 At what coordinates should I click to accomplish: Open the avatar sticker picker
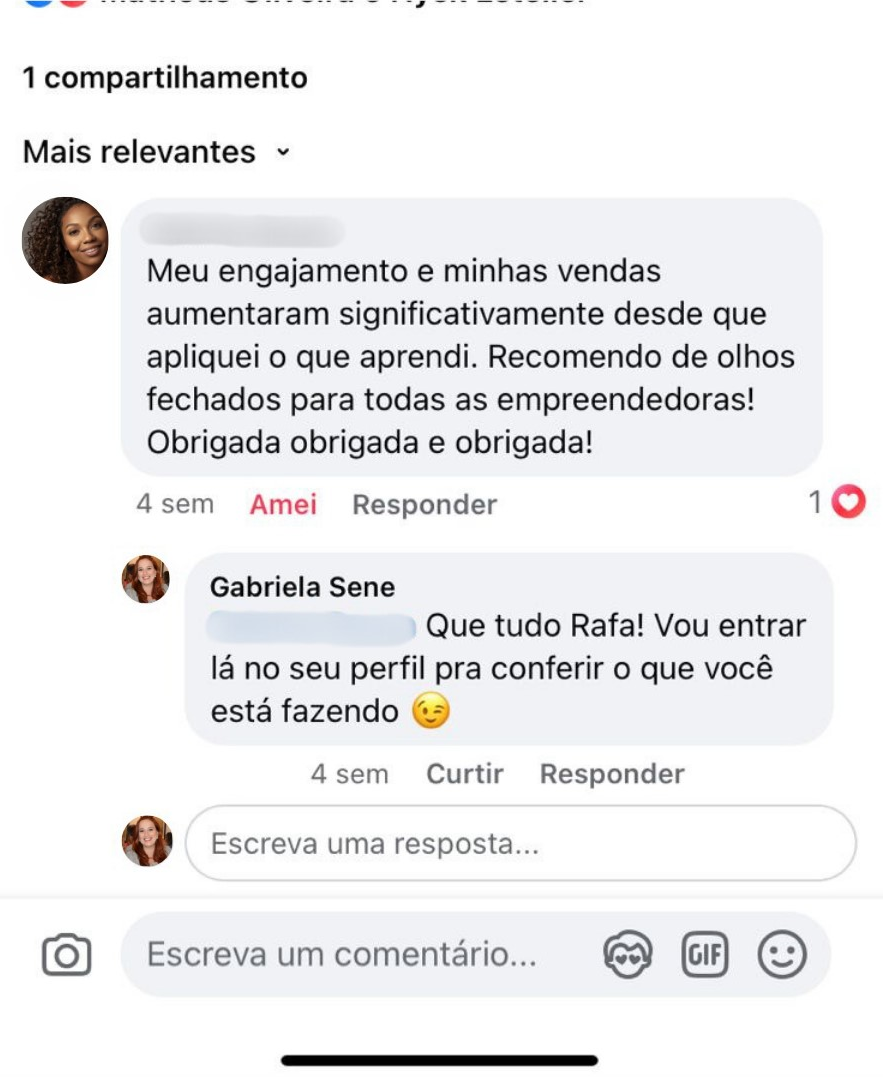coord(628,955)
